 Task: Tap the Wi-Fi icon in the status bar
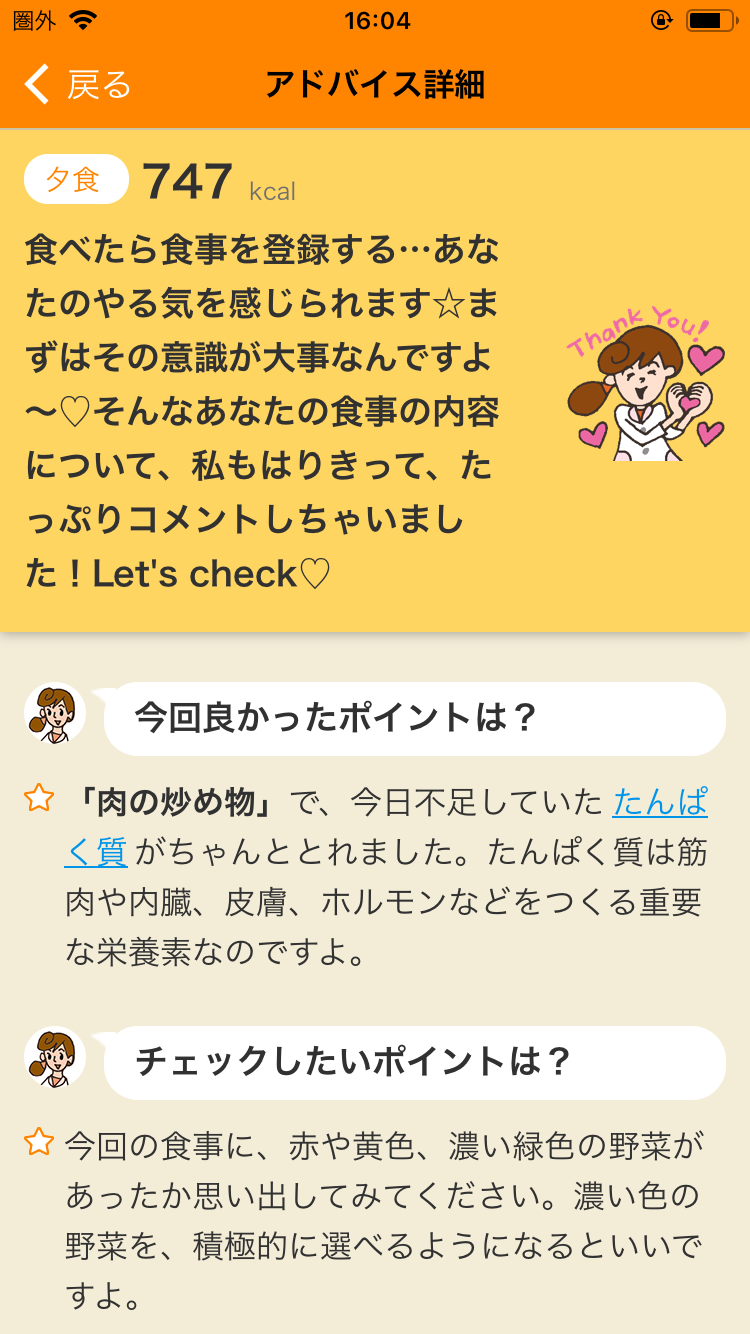coord(83,18)
